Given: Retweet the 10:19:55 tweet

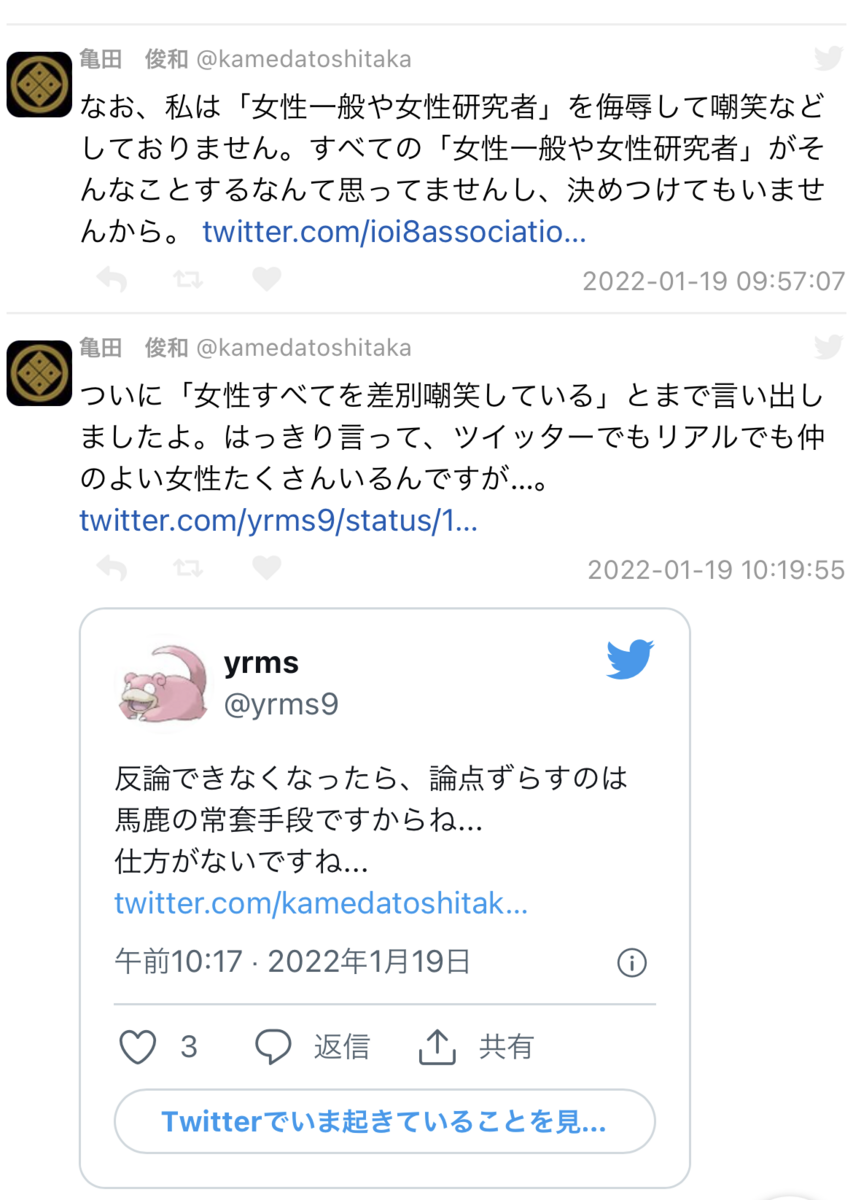Looking at the screenshot, I should tap(187, 569).
